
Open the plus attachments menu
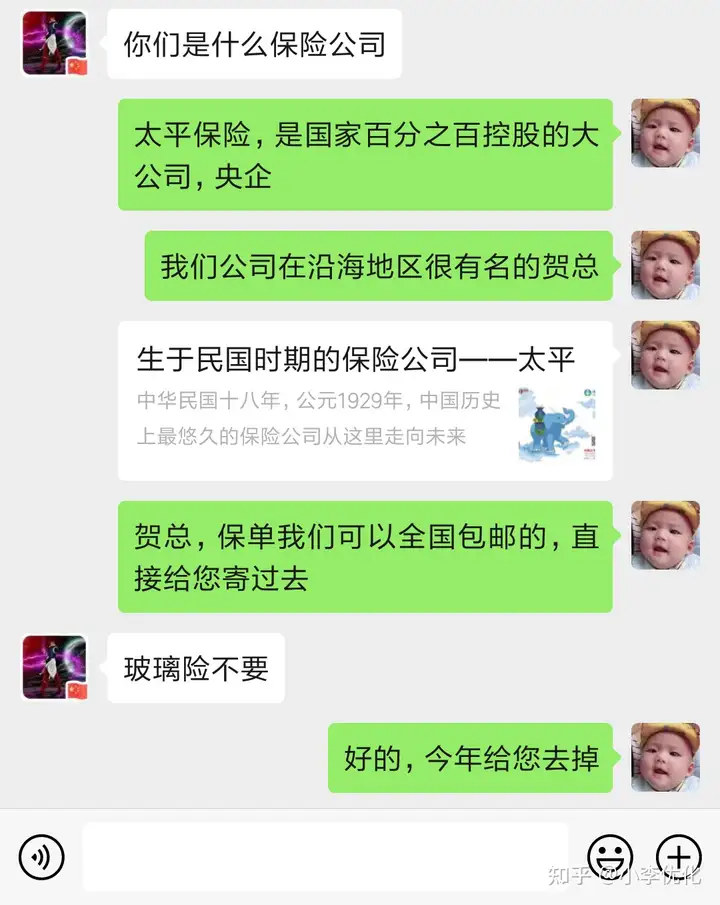point(679,857)
